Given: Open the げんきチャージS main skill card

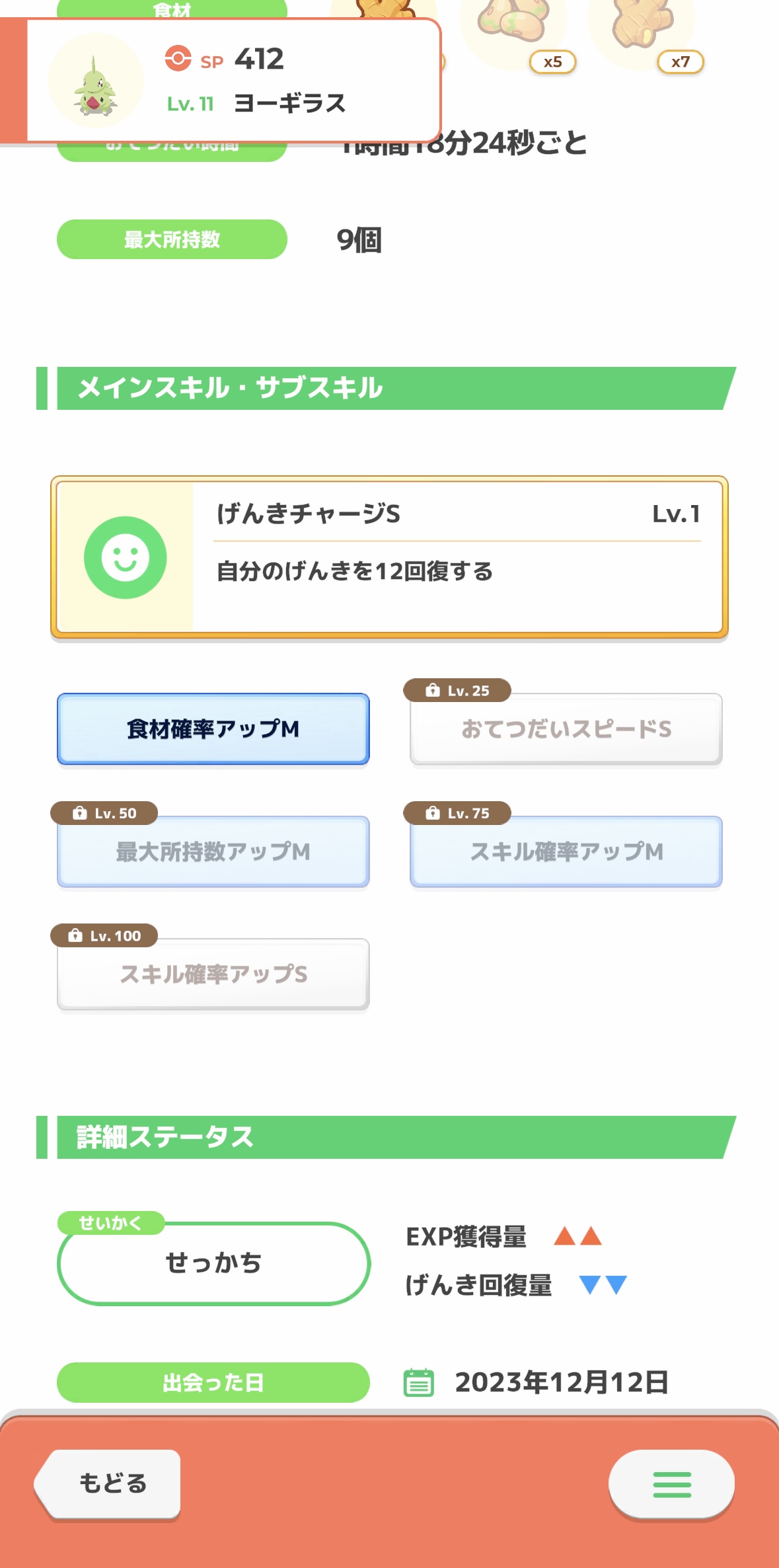Looking at the screenshot, I should [x=389, y=557].
